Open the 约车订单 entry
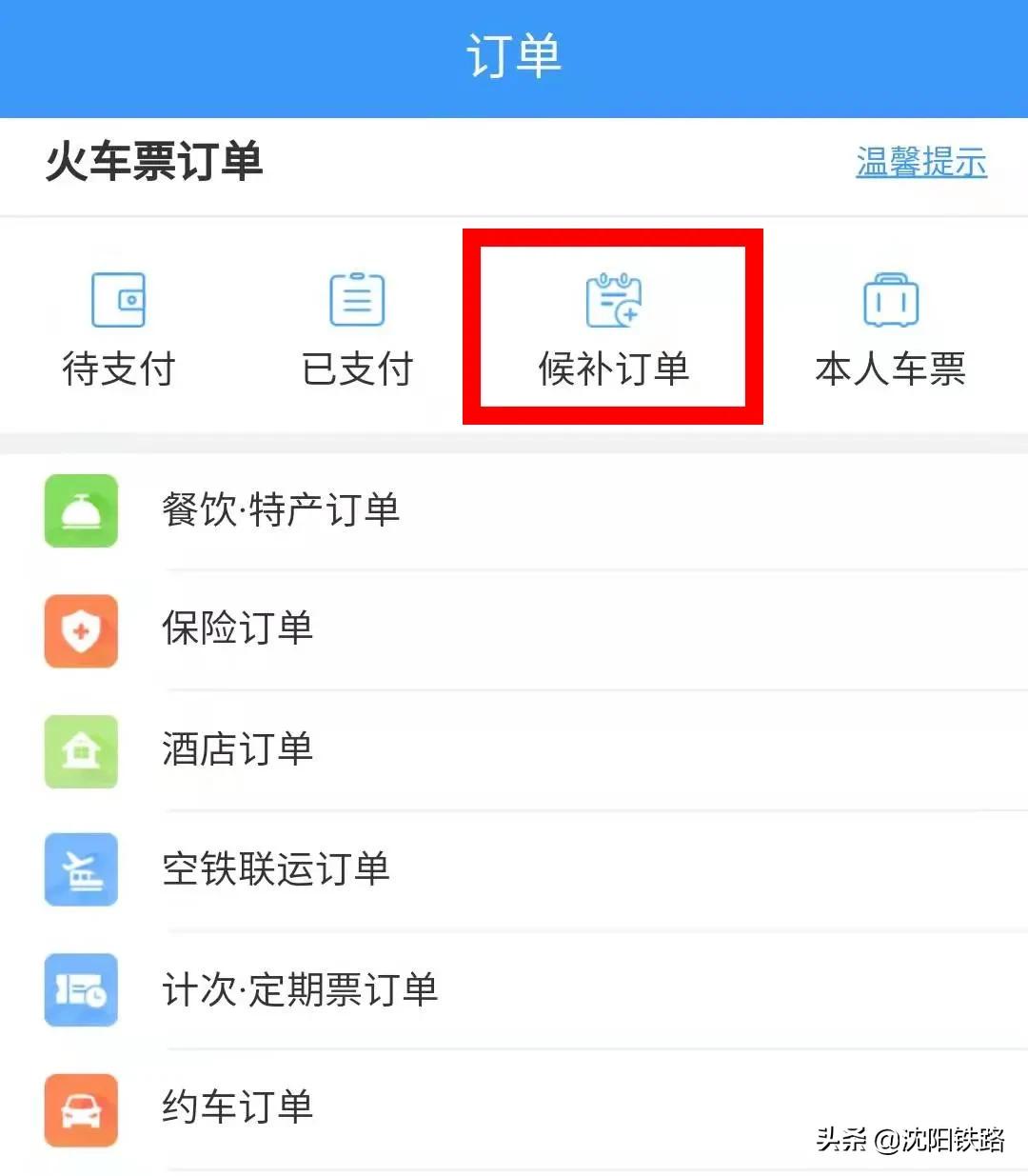Screen dimensions: 1028x1176 [x=236, y=1109]
